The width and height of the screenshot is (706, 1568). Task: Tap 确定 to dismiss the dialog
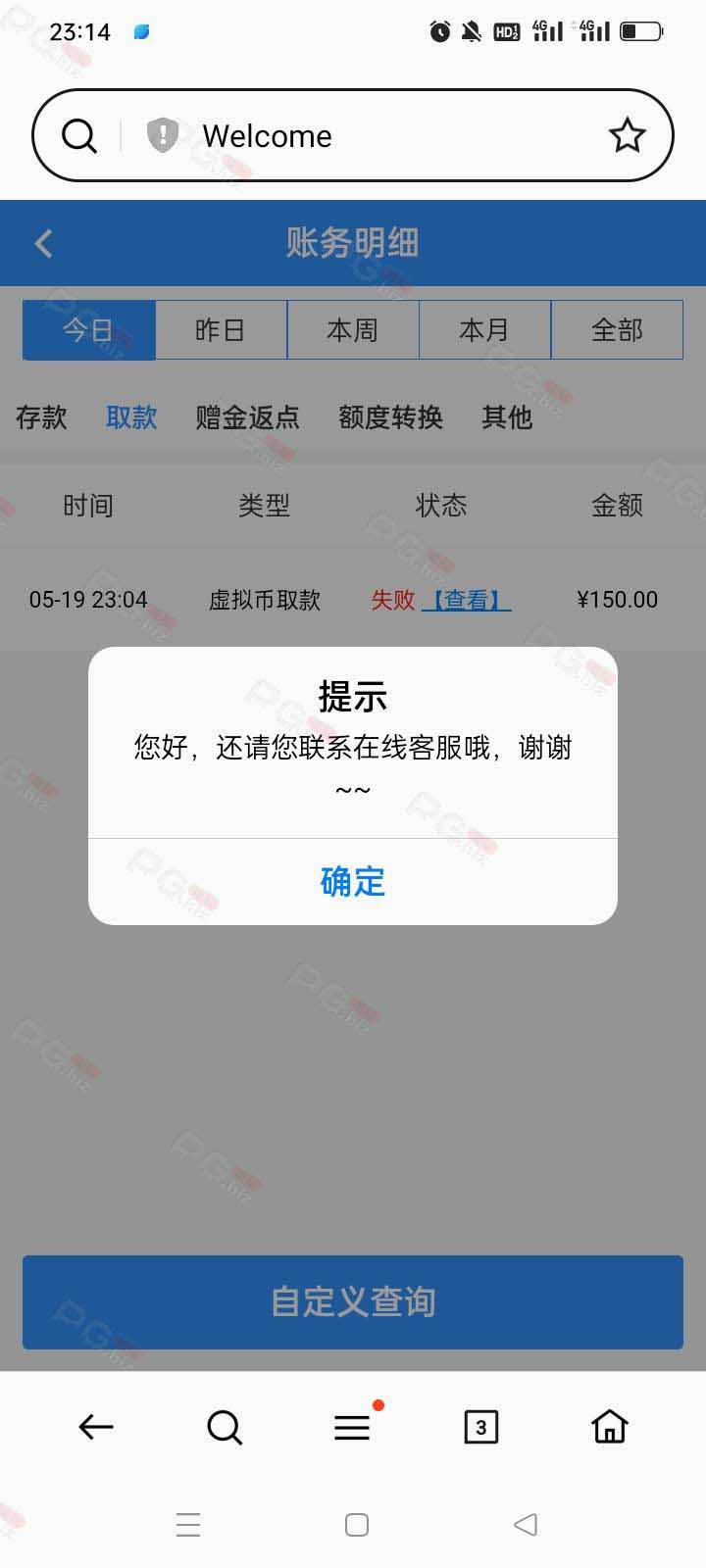pos(353,882)
